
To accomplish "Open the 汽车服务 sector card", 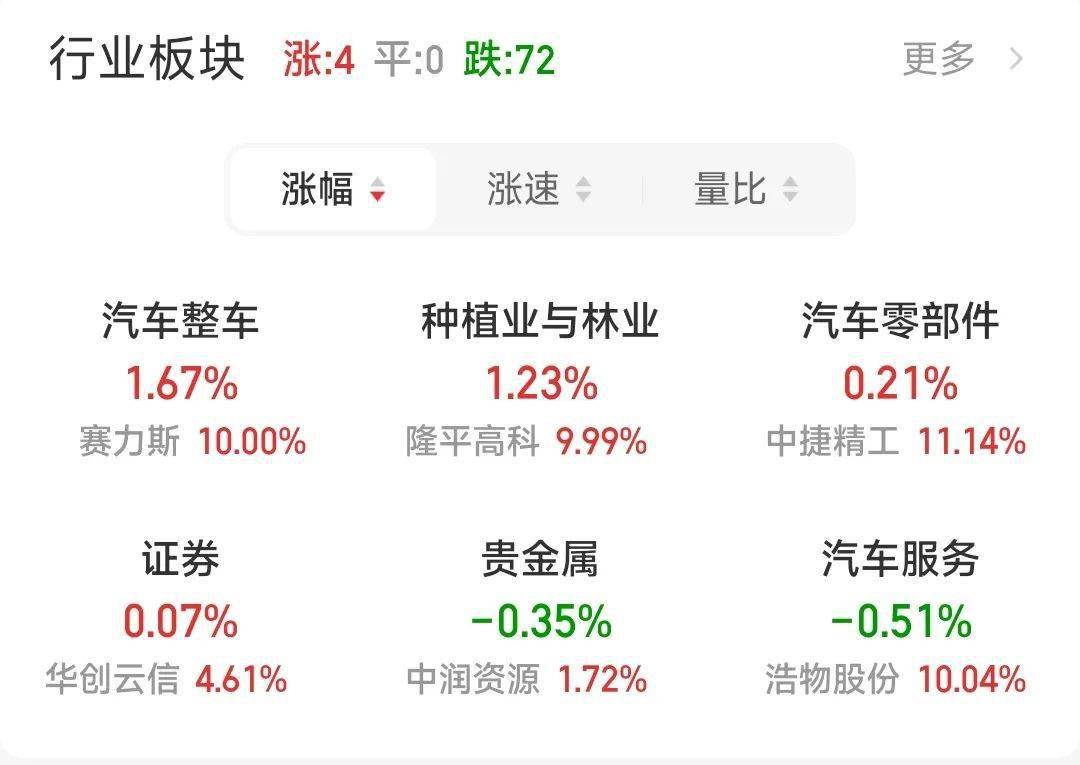I will pos(899,619).
